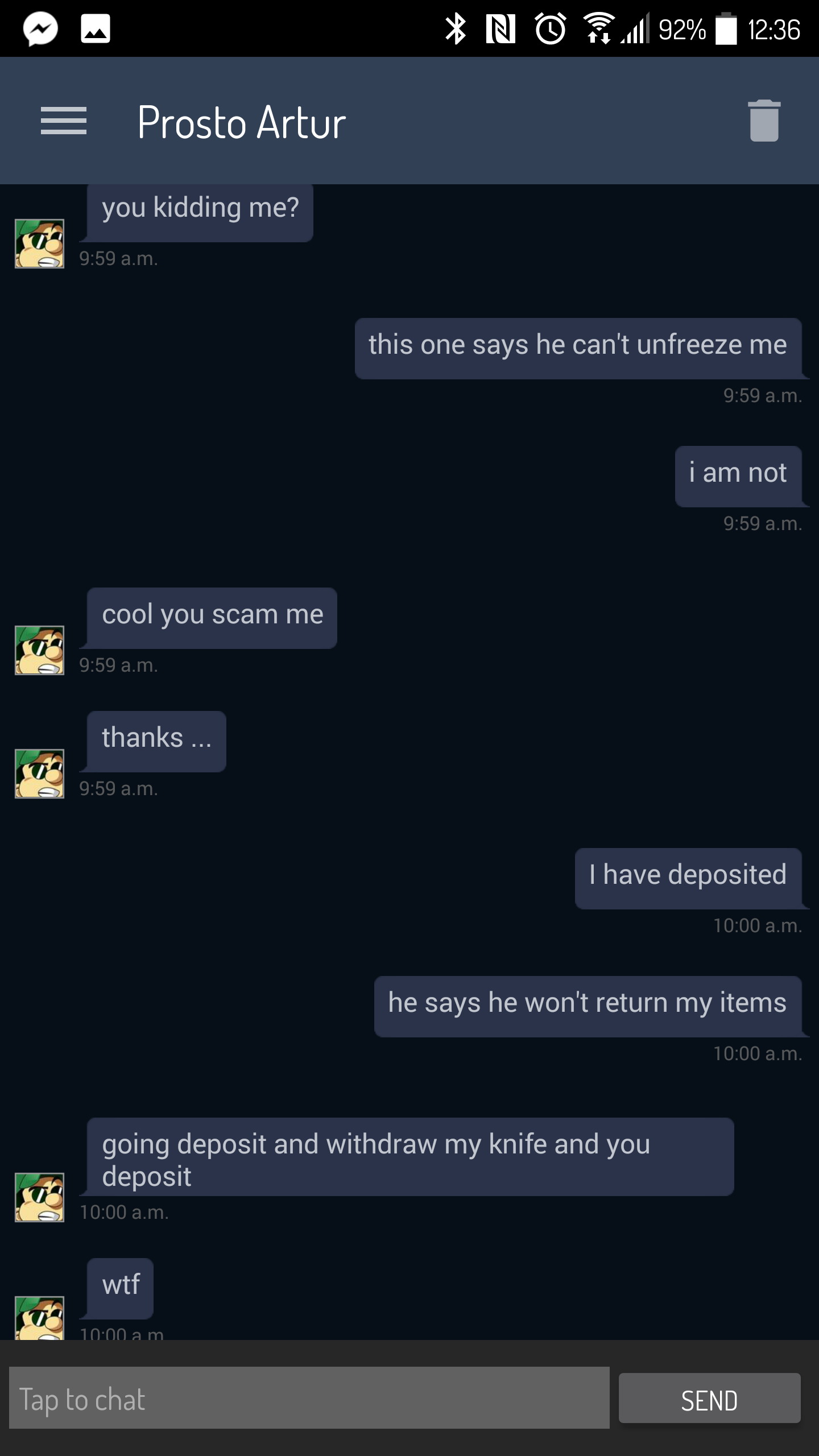Open the hamburger drawer menu

pyautogui.click(x=64, y=121)
